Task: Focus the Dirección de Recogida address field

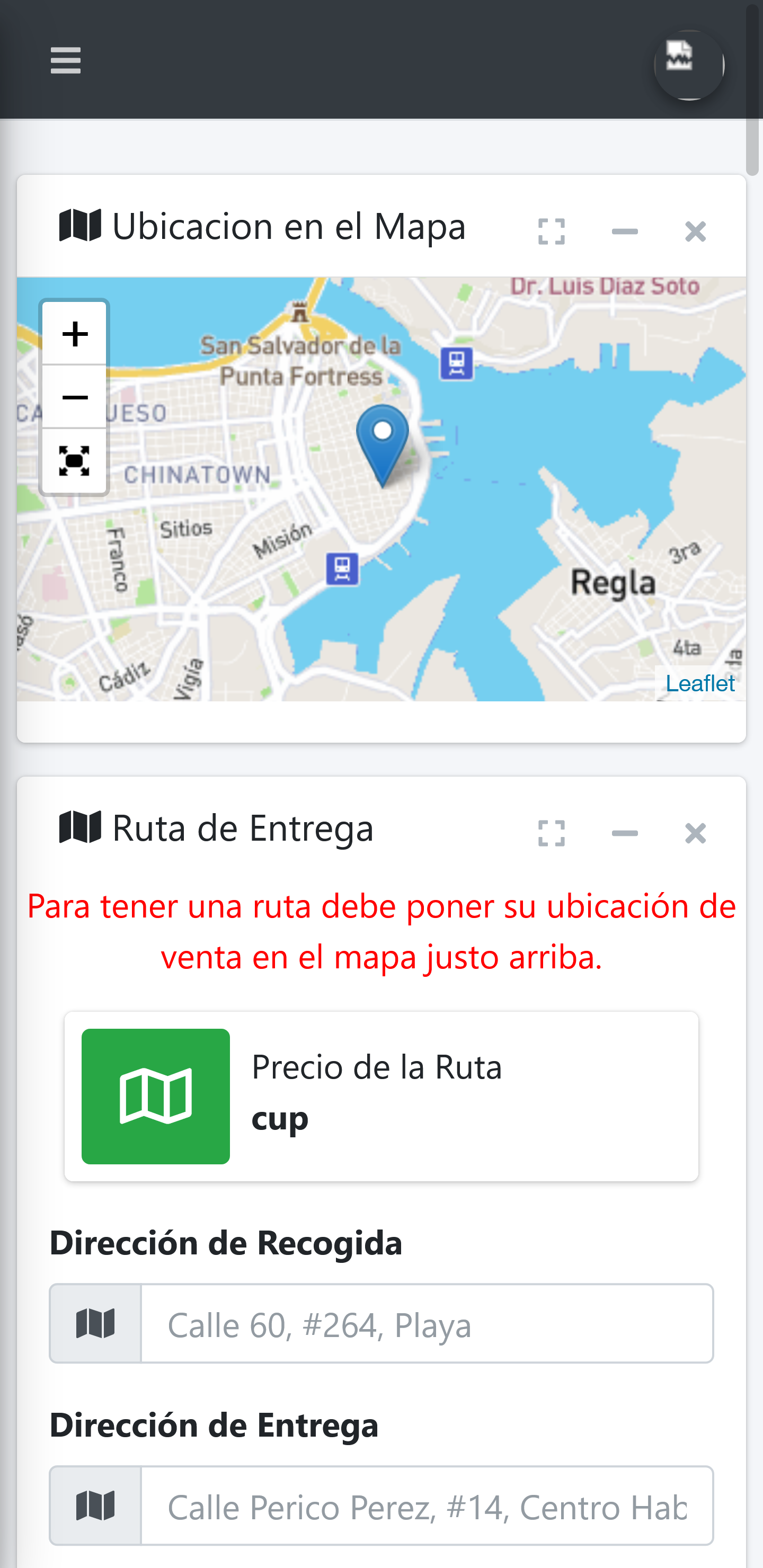Action: (x=426, y=1324)
